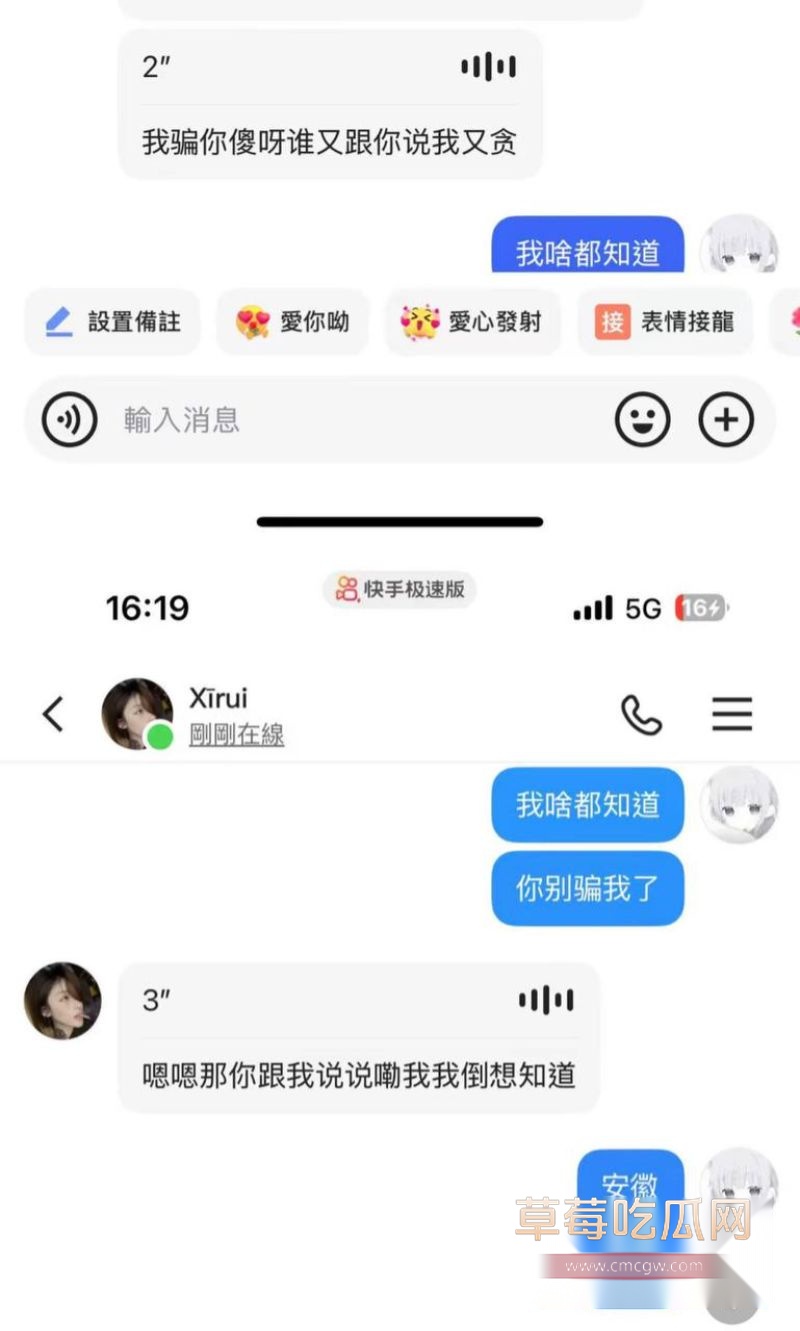Tap 剛剛在線 under the contact name

point(237,734)
